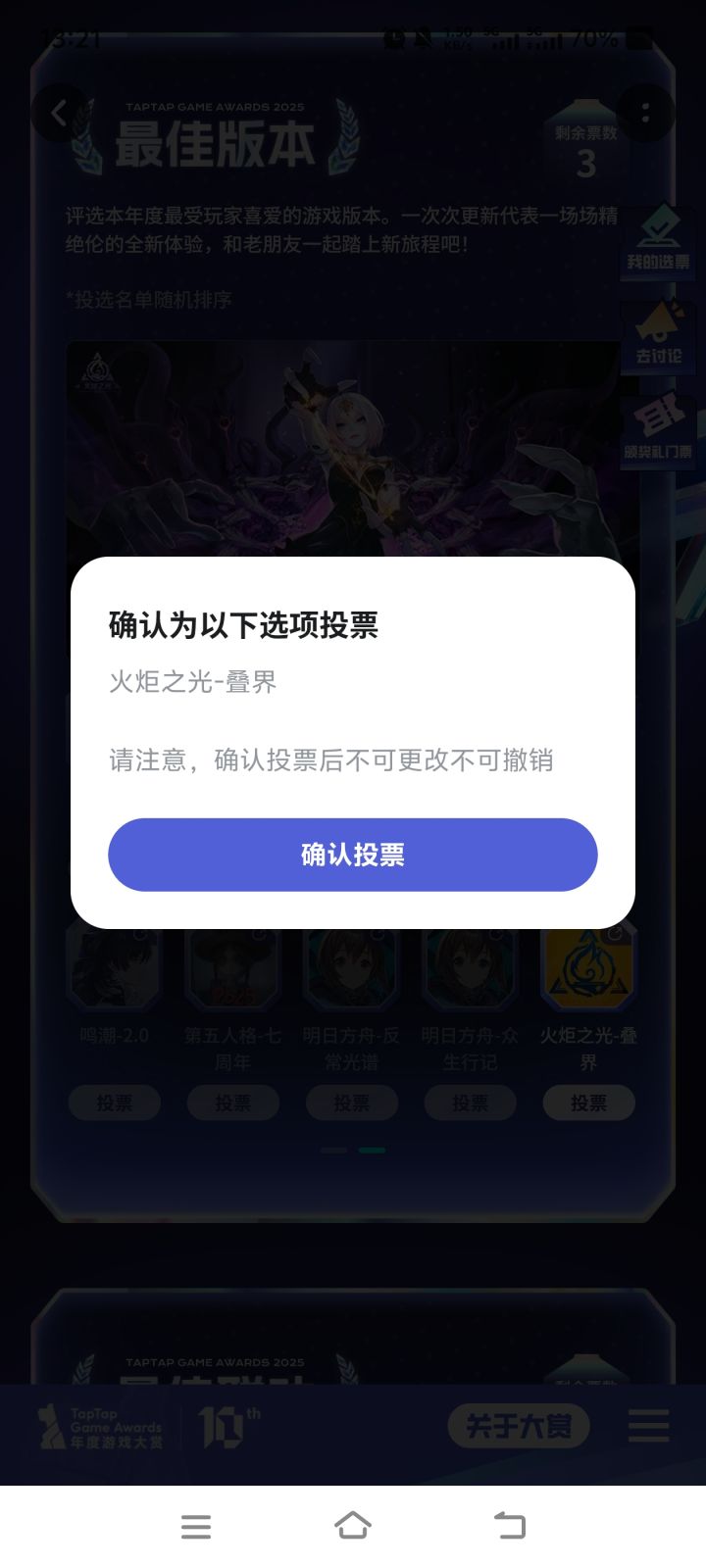Open recent apps via navigation bar
The height and width of the screenshot is (1568, 706).
pyautogui.click(x=196, y=1525)
